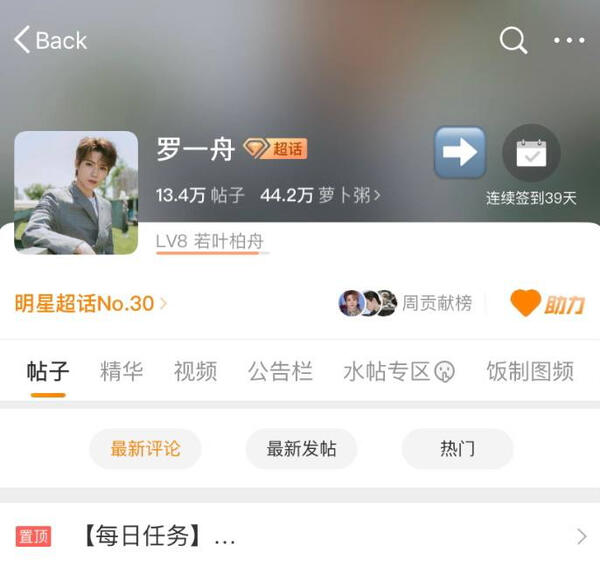Viewport: 600px width, 566px height.
Task: Switch to the 视频 tab
Action: [195, 372]
